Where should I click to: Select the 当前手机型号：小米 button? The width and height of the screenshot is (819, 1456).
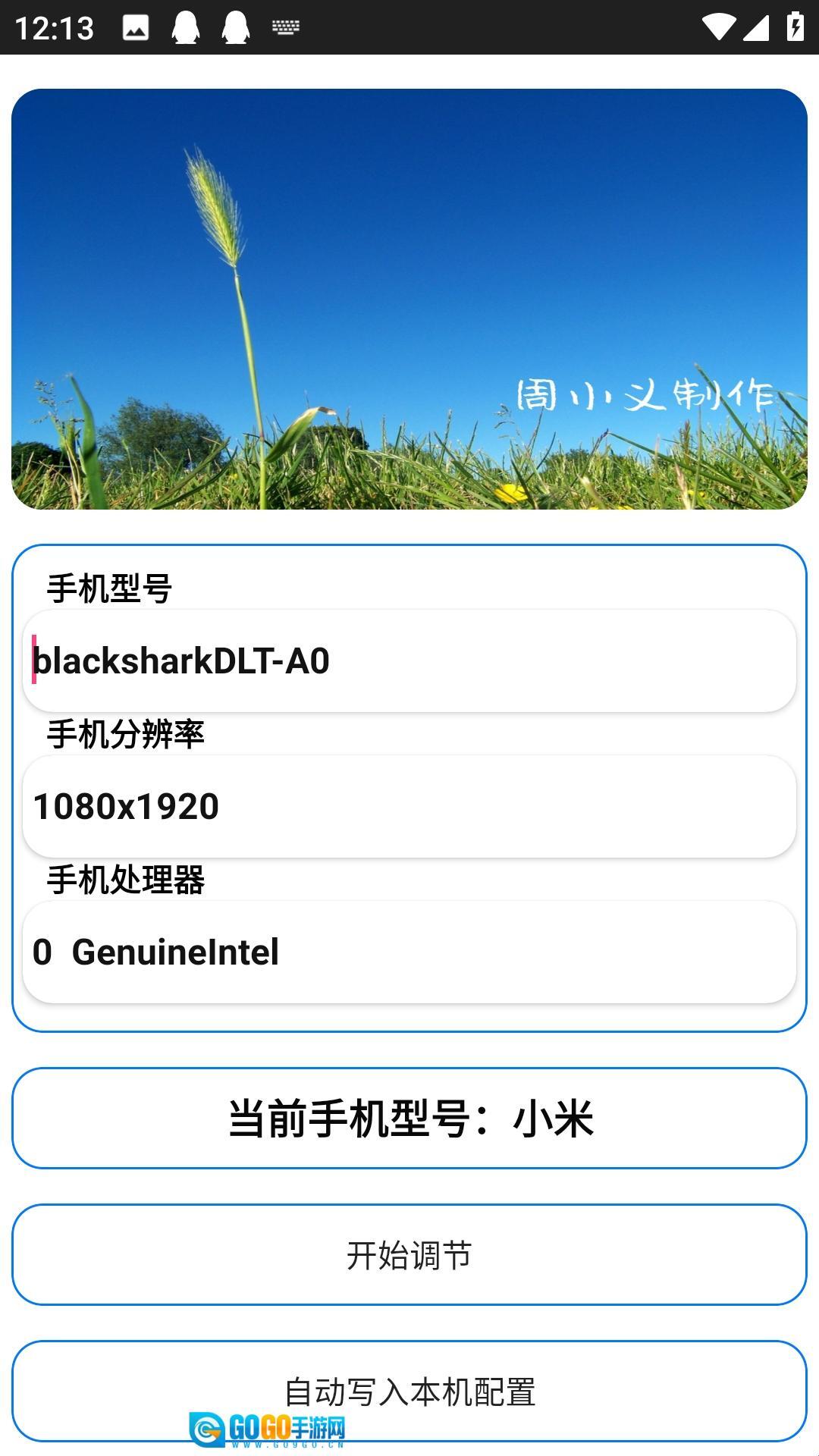tap(409, 1119)
